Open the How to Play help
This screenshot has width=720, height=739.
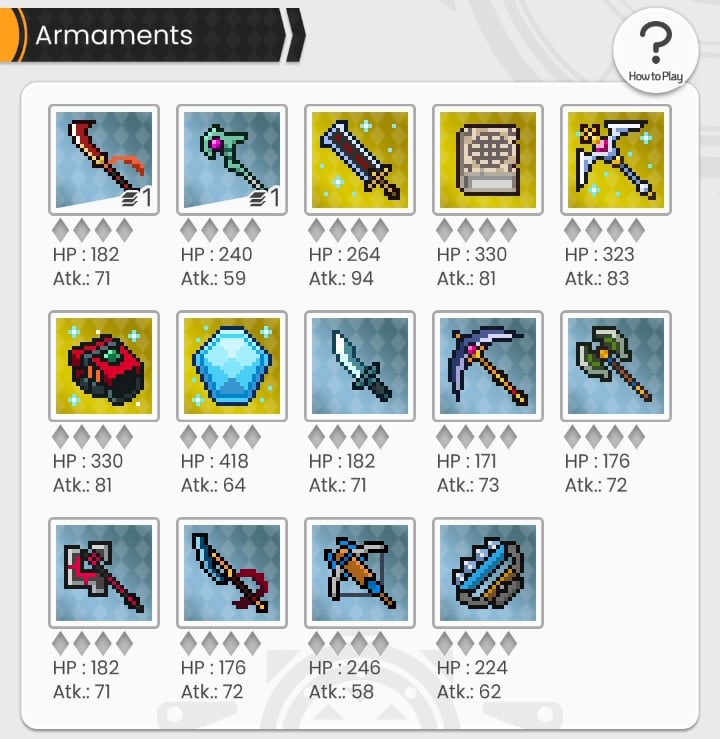pos(655,50)
